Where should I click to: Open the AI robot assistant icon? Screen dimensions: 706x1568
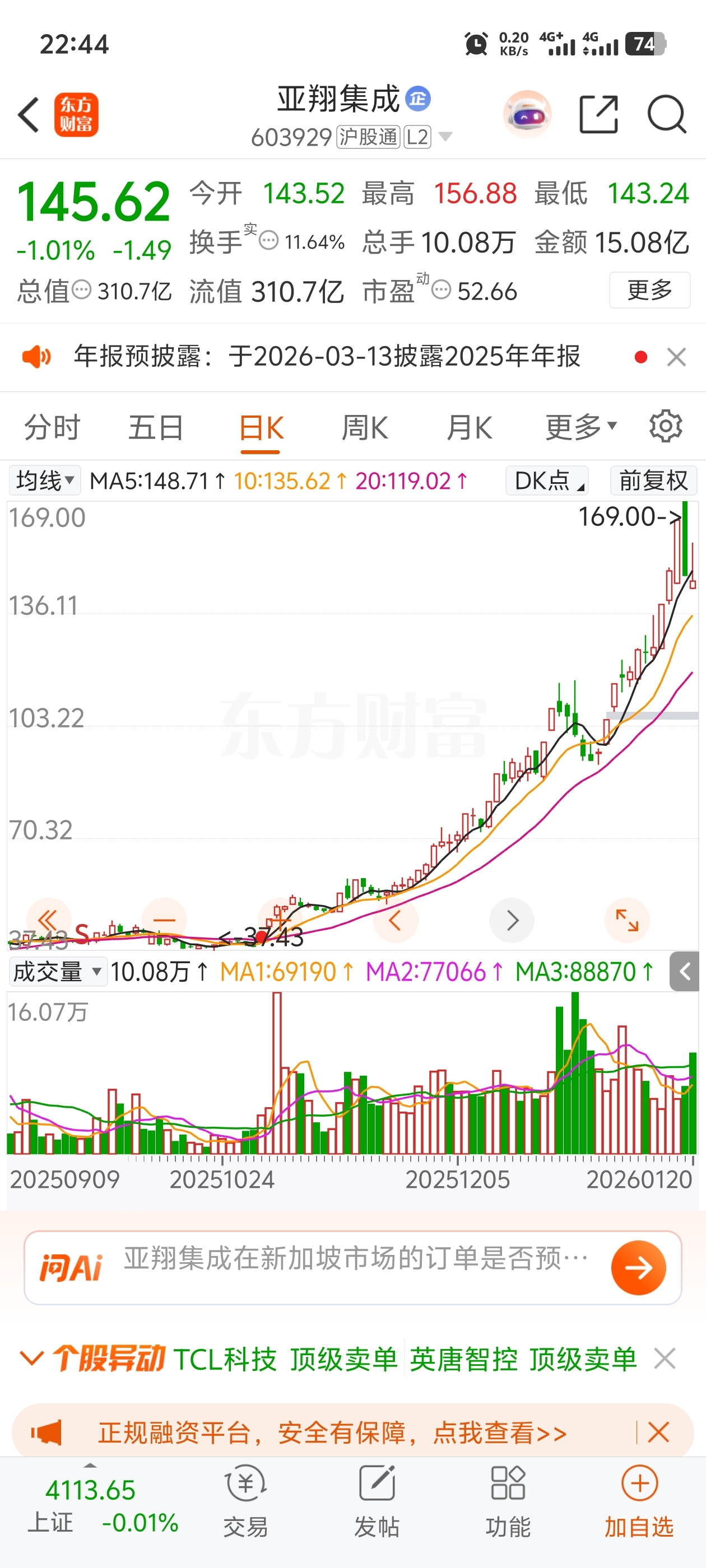click(527, 114)
